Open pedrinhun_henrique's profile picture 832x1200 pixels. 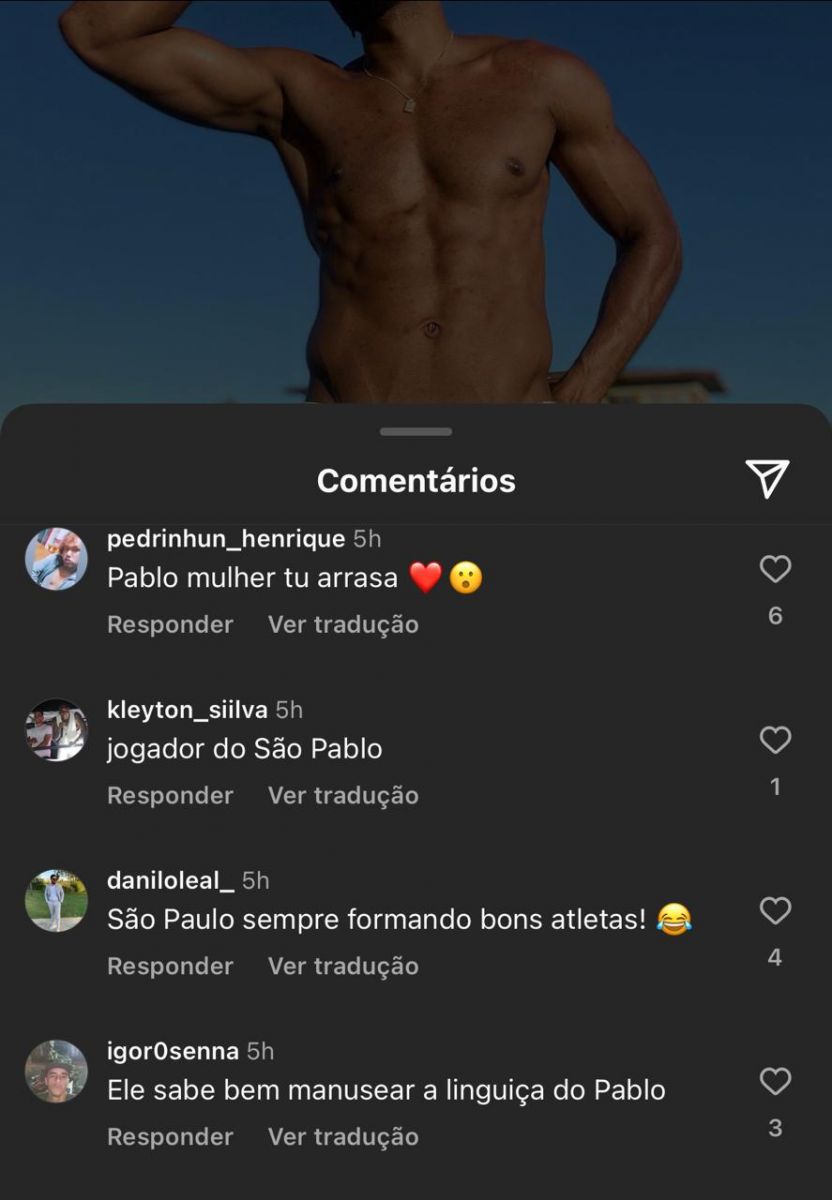point(56,559)
